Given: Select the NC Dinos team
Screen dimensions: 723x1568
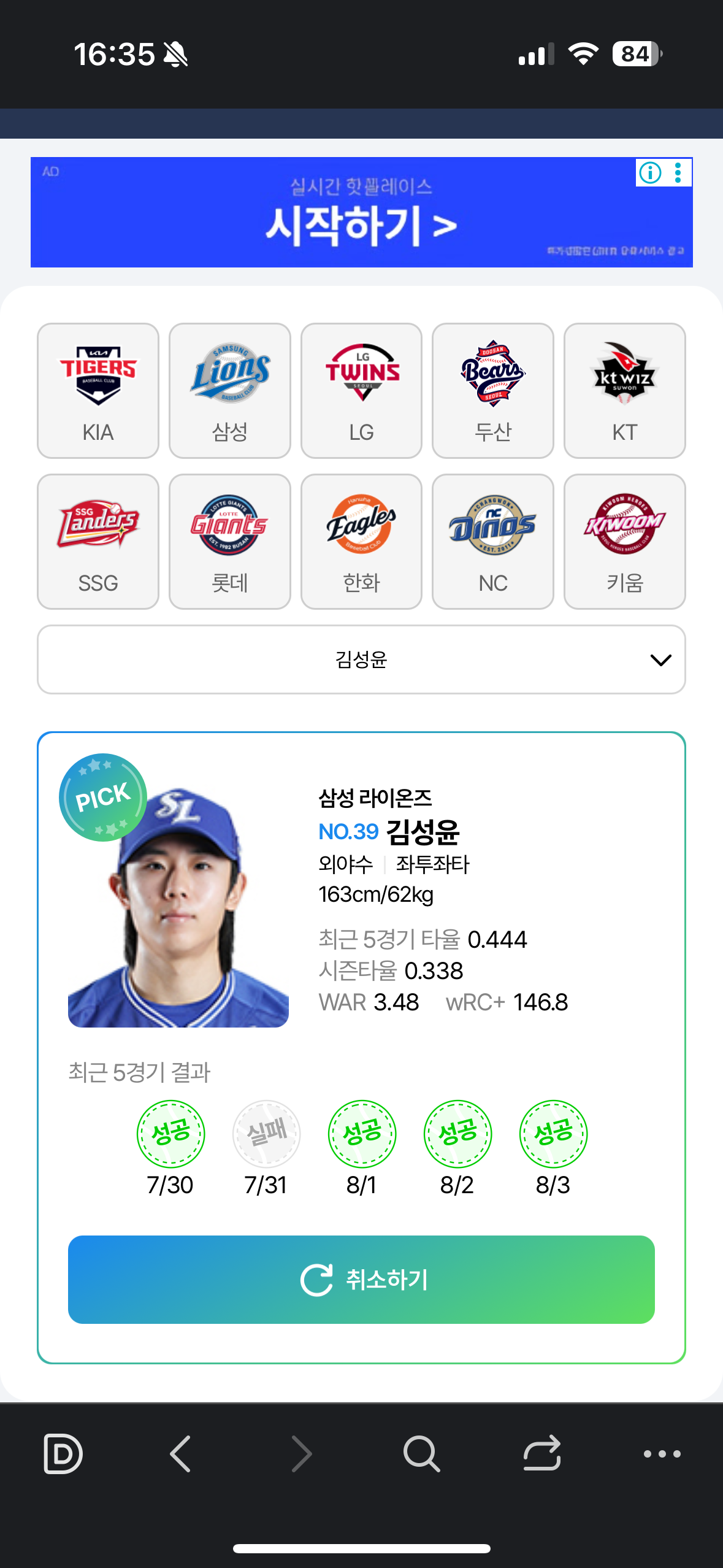Looking at the screenshot, I should tap(493, 542).
